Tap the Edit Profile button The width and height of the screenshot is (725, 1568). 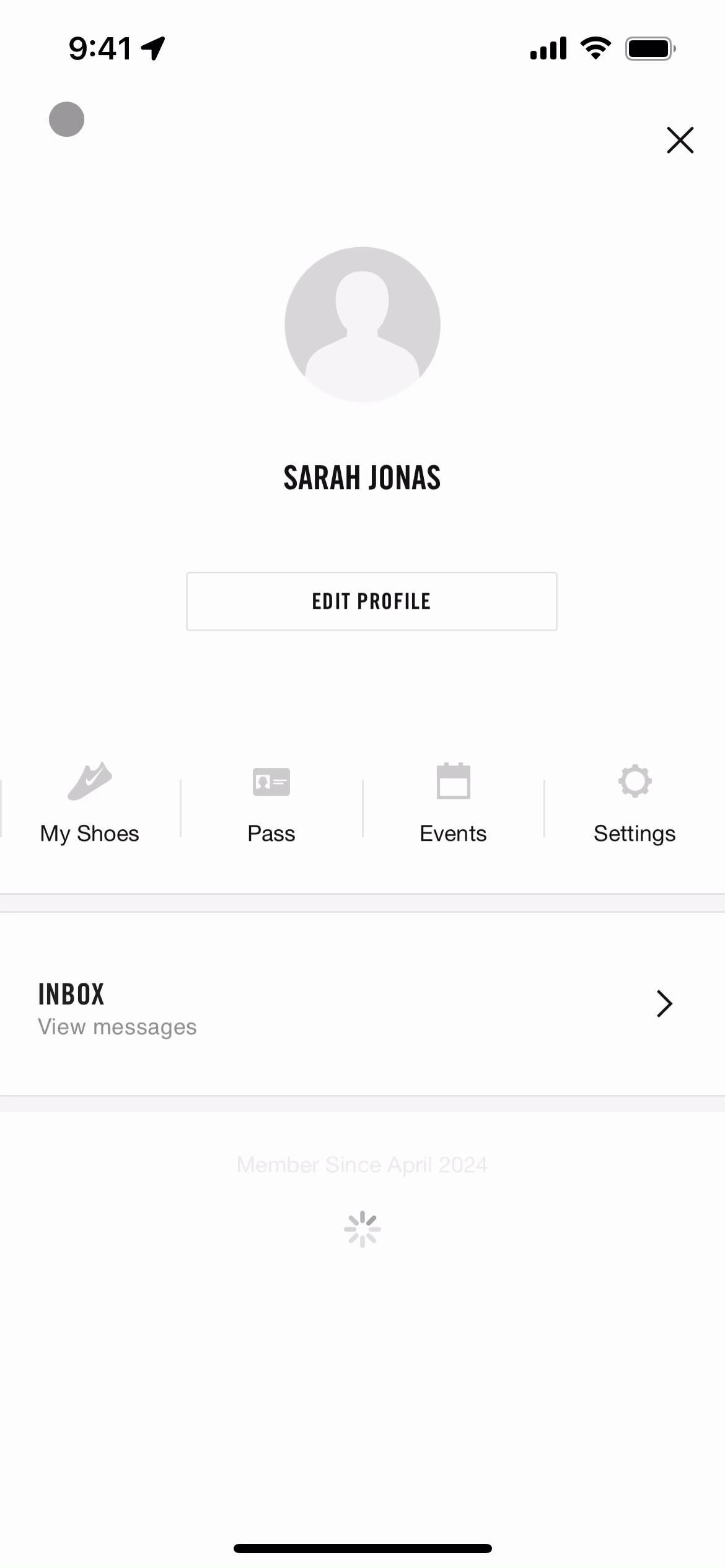371,601
